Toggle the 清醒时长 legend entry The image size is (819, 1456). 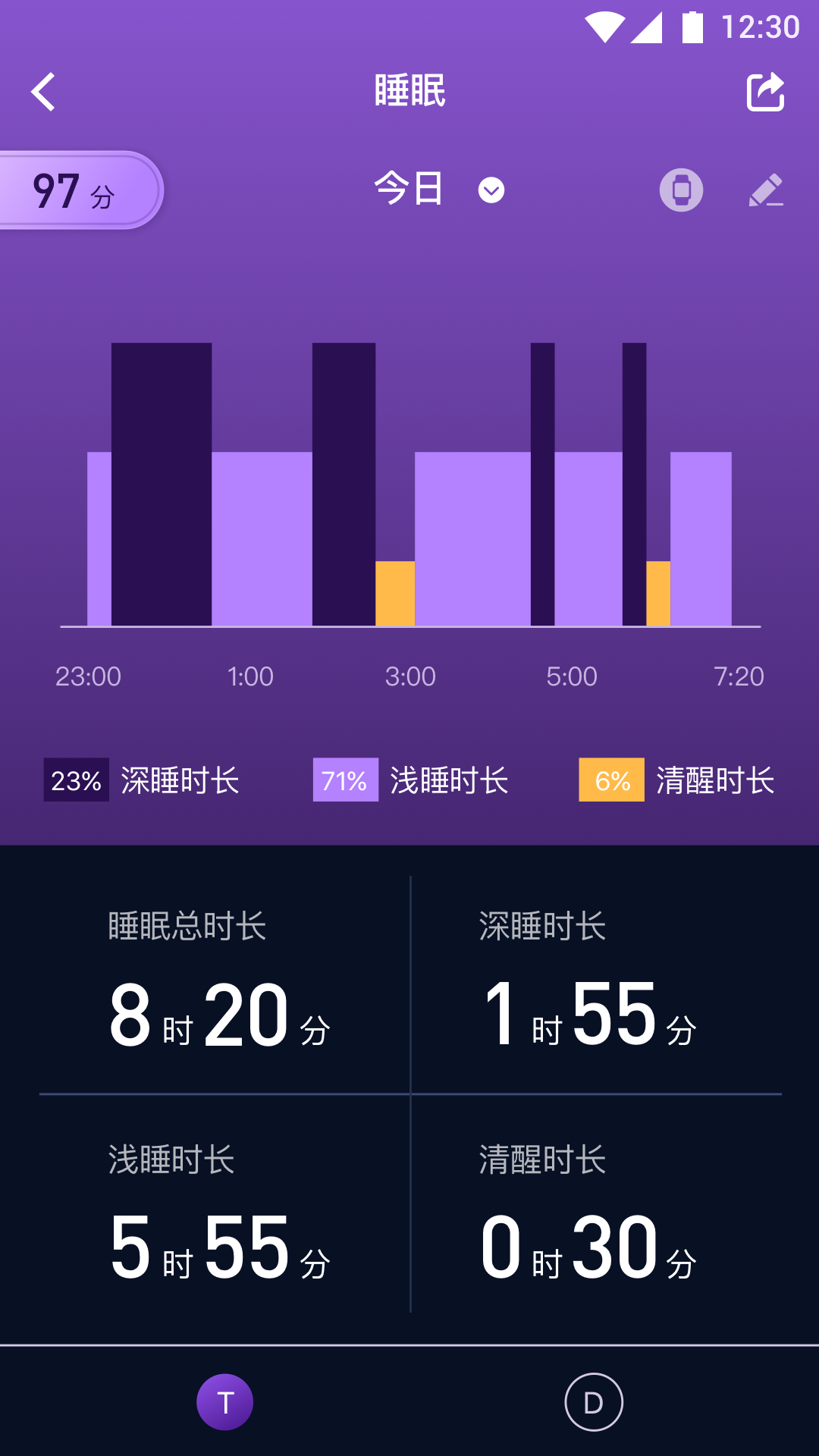716,780
